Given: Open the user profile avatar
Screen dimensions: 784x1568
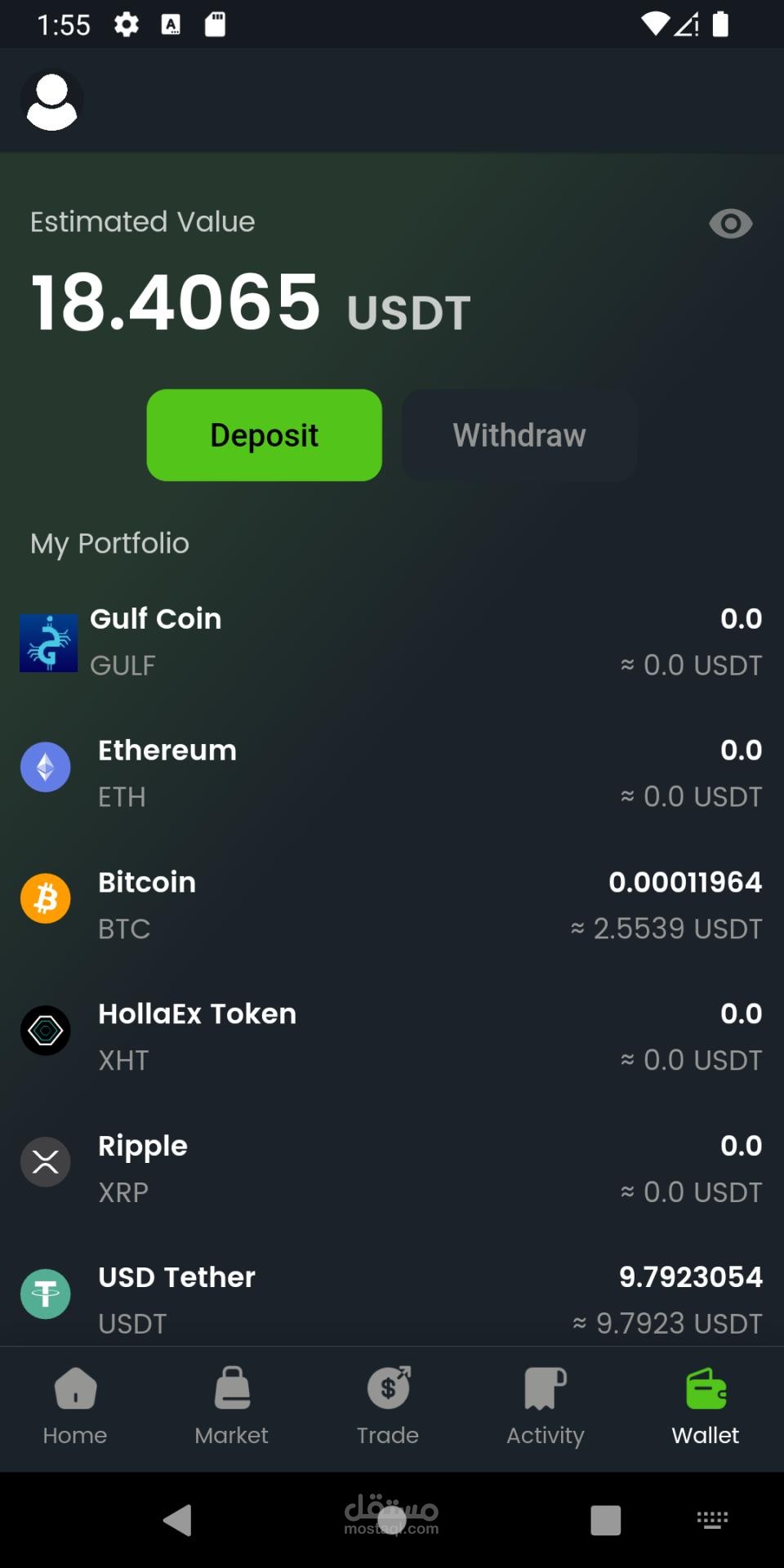Looking at the screenshot, I should pos(51,100).
